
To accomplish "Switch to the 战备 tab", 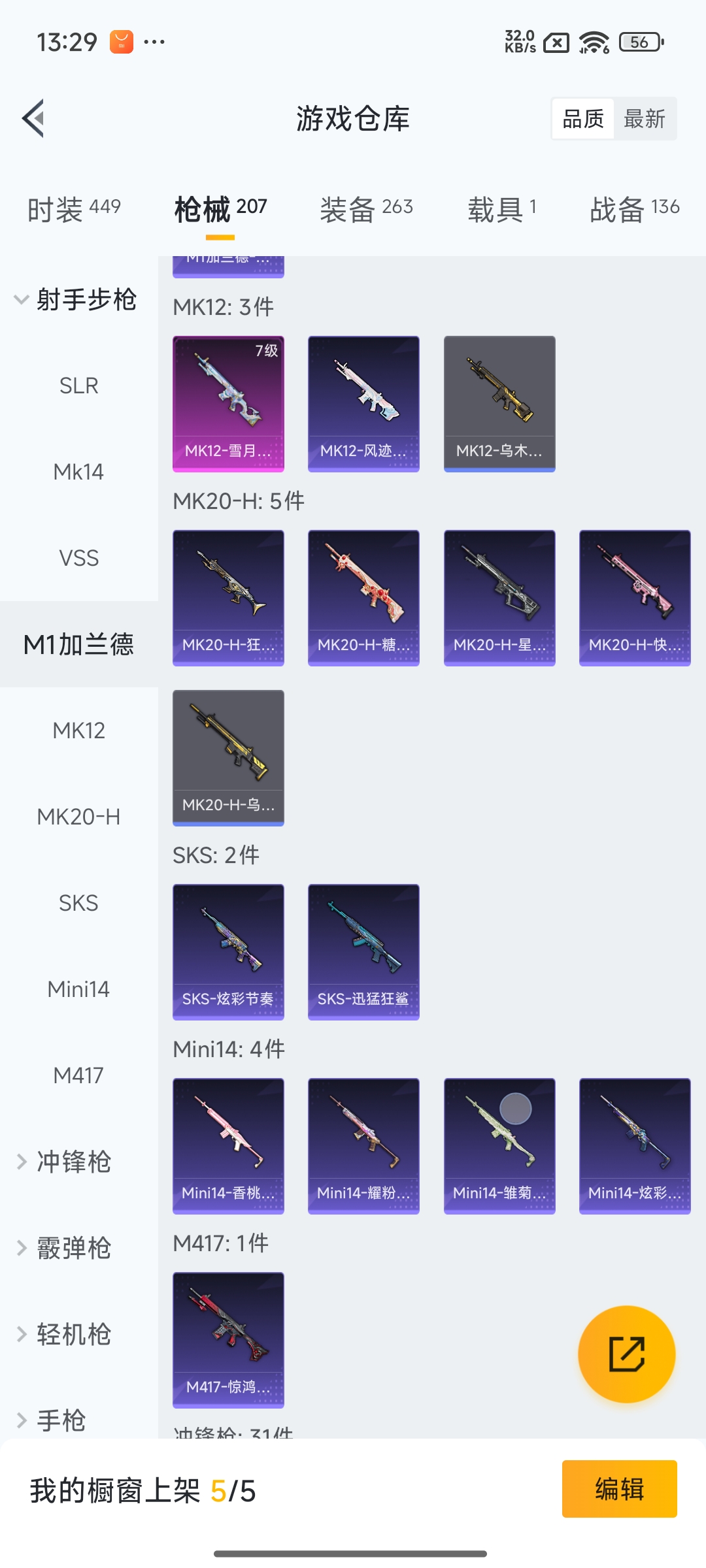I will tap(634, 210).
